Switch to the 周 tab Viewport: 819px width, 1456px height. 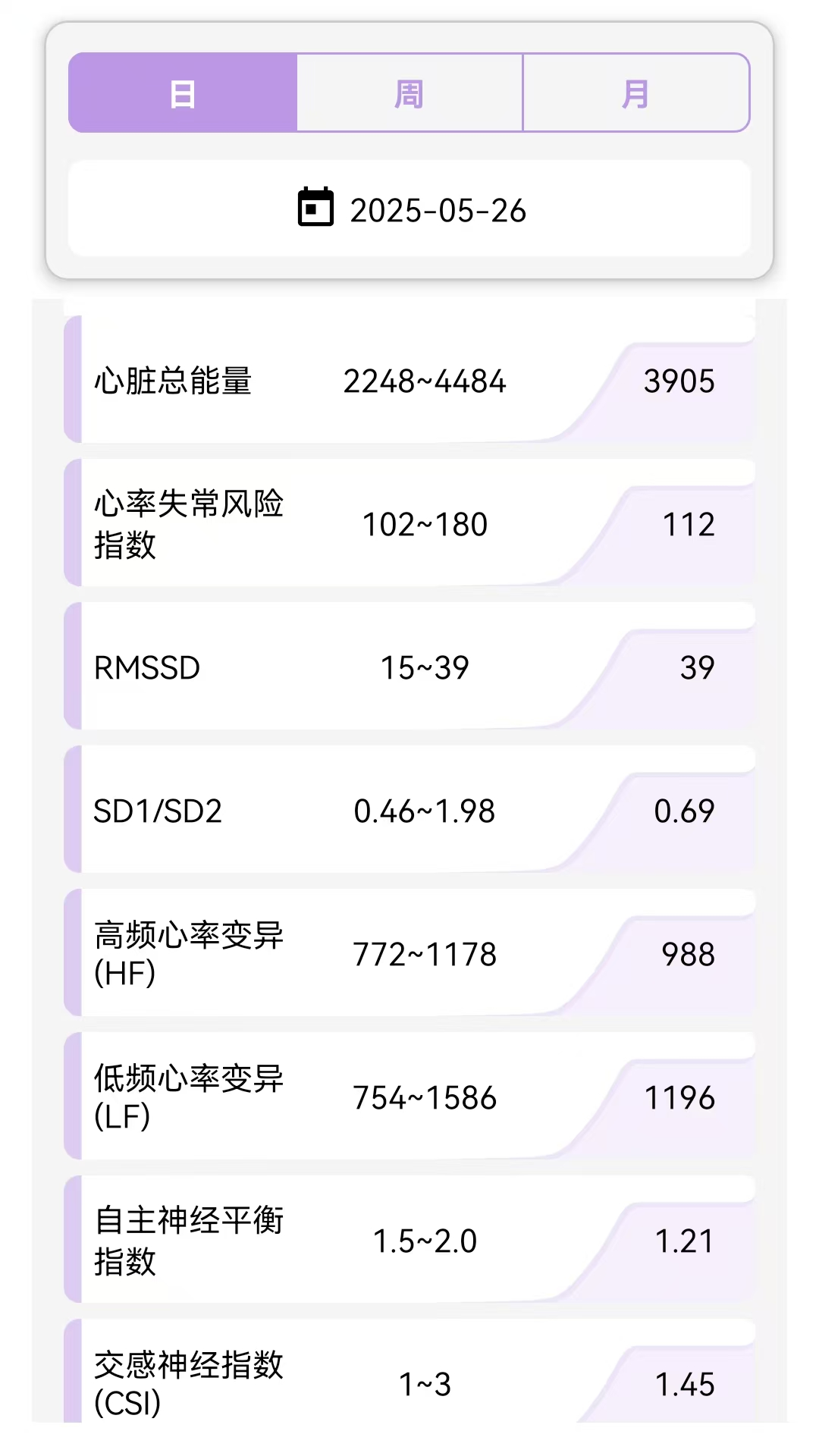pos(409,93)
